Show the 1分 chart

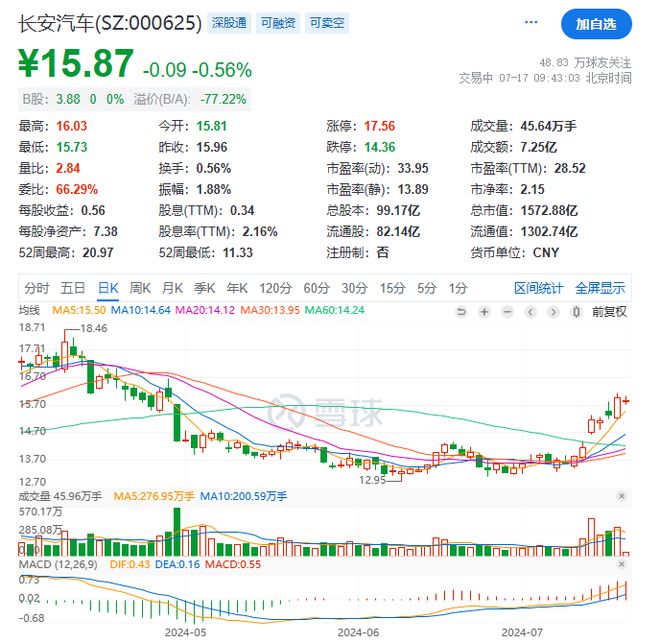457,288
